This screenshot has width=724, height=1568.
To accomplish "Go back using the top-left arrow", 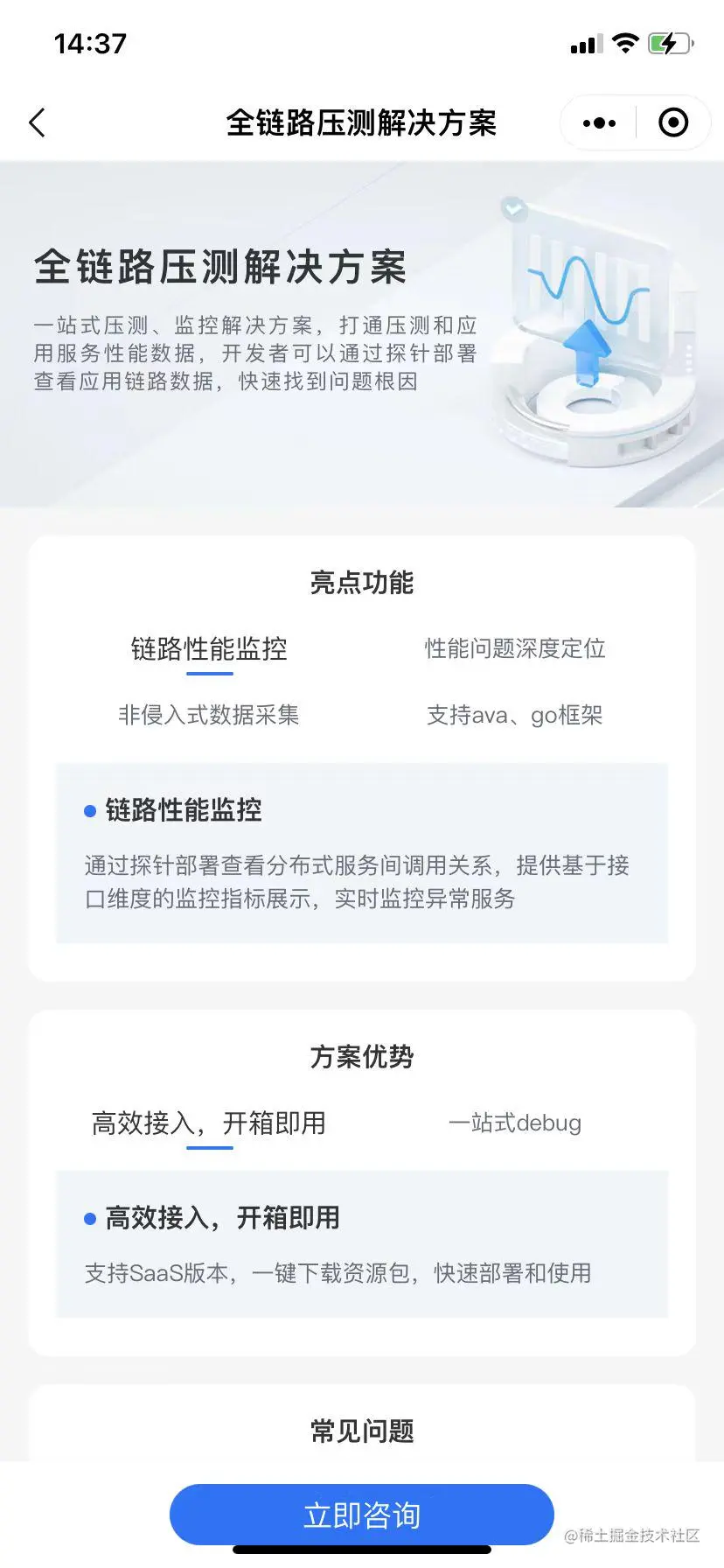I will [x=37, y=122].
